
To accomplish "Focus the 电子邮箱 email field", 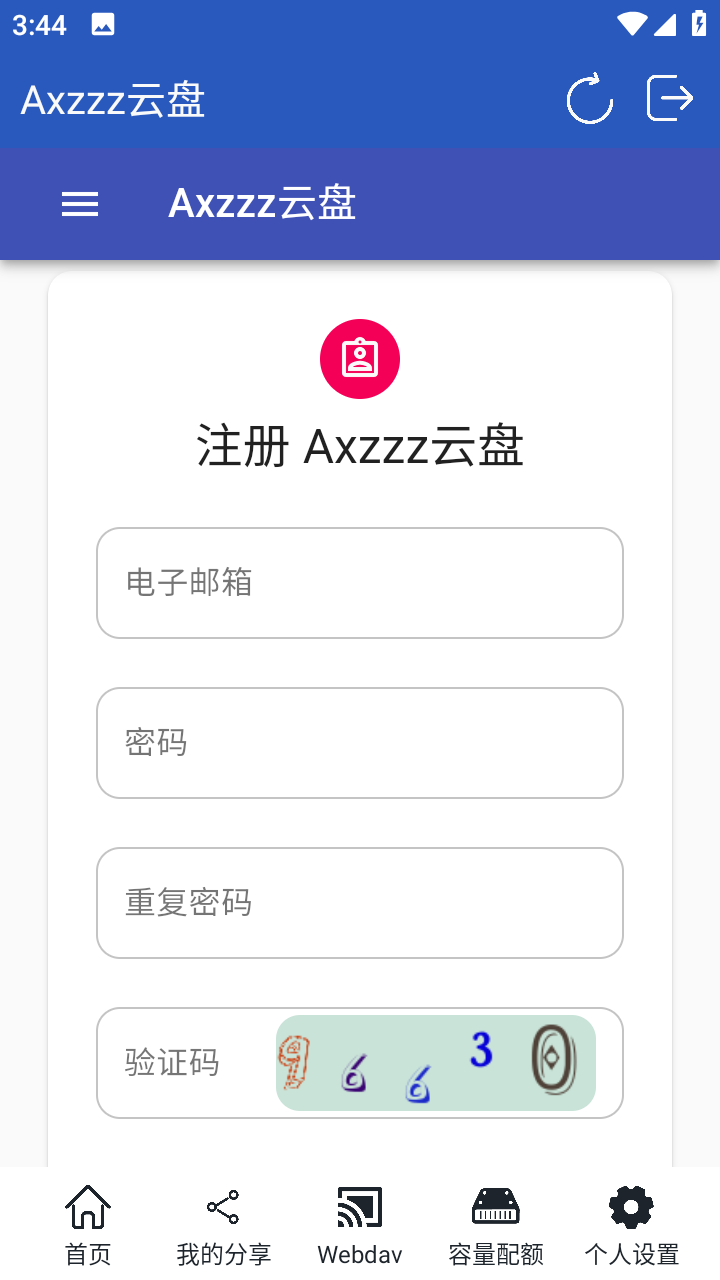I will [360, 583].
